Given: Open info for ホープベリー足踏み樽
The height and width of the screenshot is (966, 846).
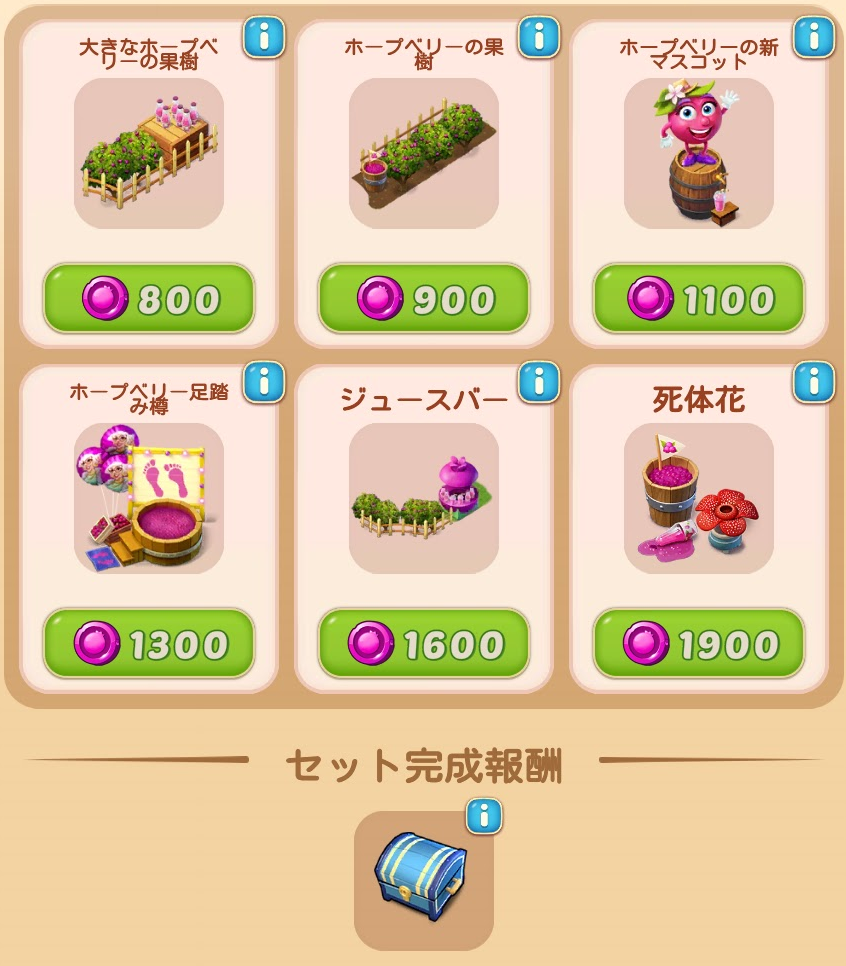Looking at the screenshot, I should point(264,381).
